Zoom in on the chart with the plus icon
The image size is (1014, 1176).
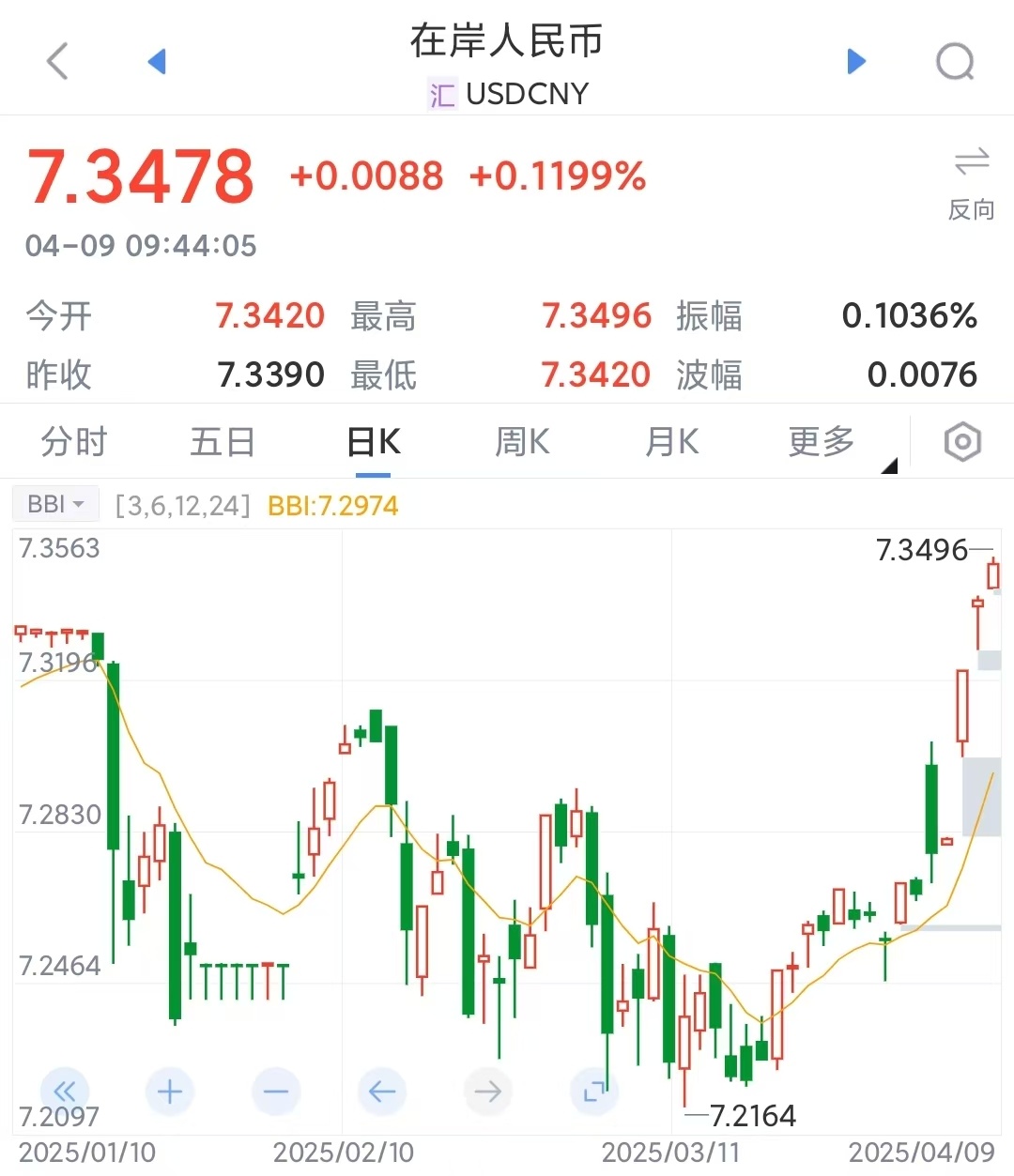[170, 1092]
